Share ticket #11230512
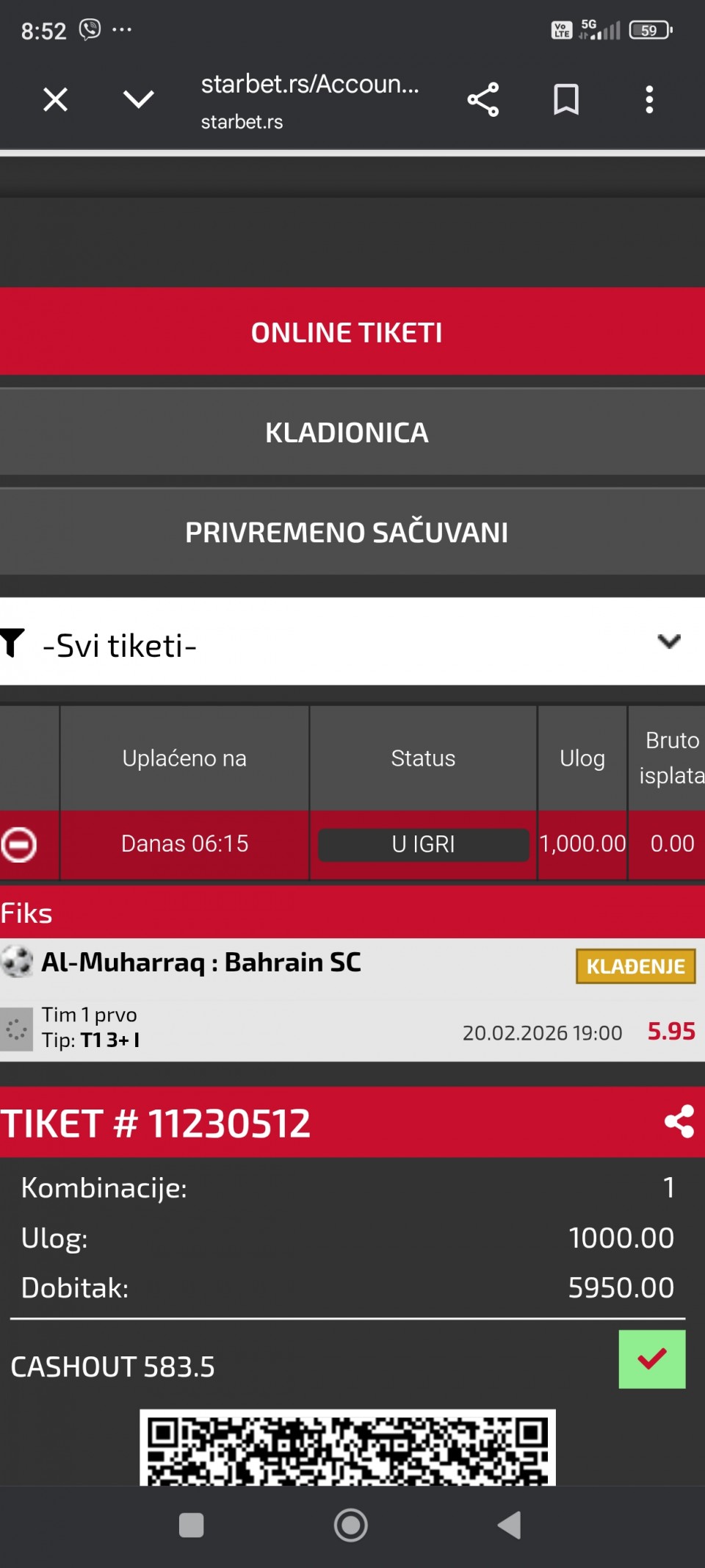 pyautogui.click(x=679, y=1122)
